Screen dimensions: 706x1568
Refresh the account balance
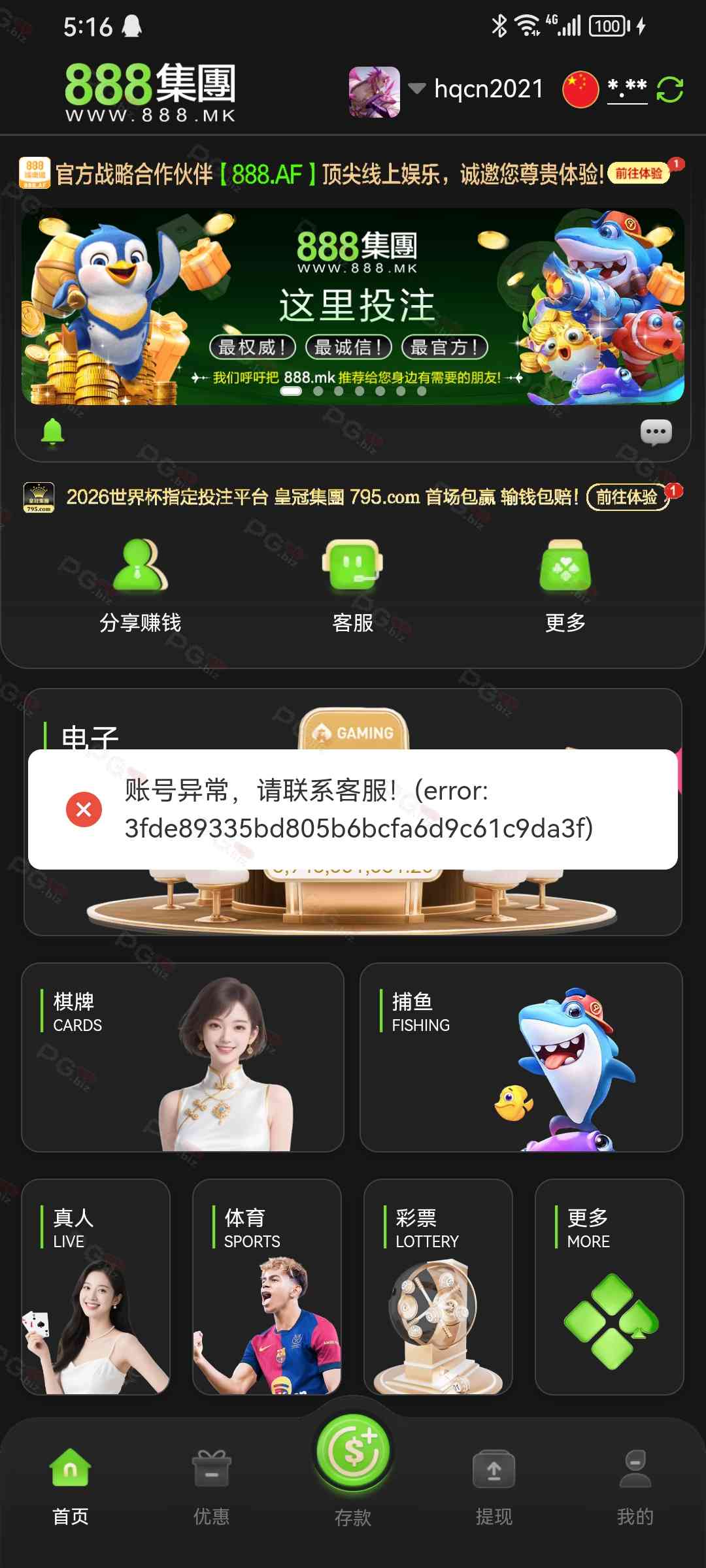(669, 90)
